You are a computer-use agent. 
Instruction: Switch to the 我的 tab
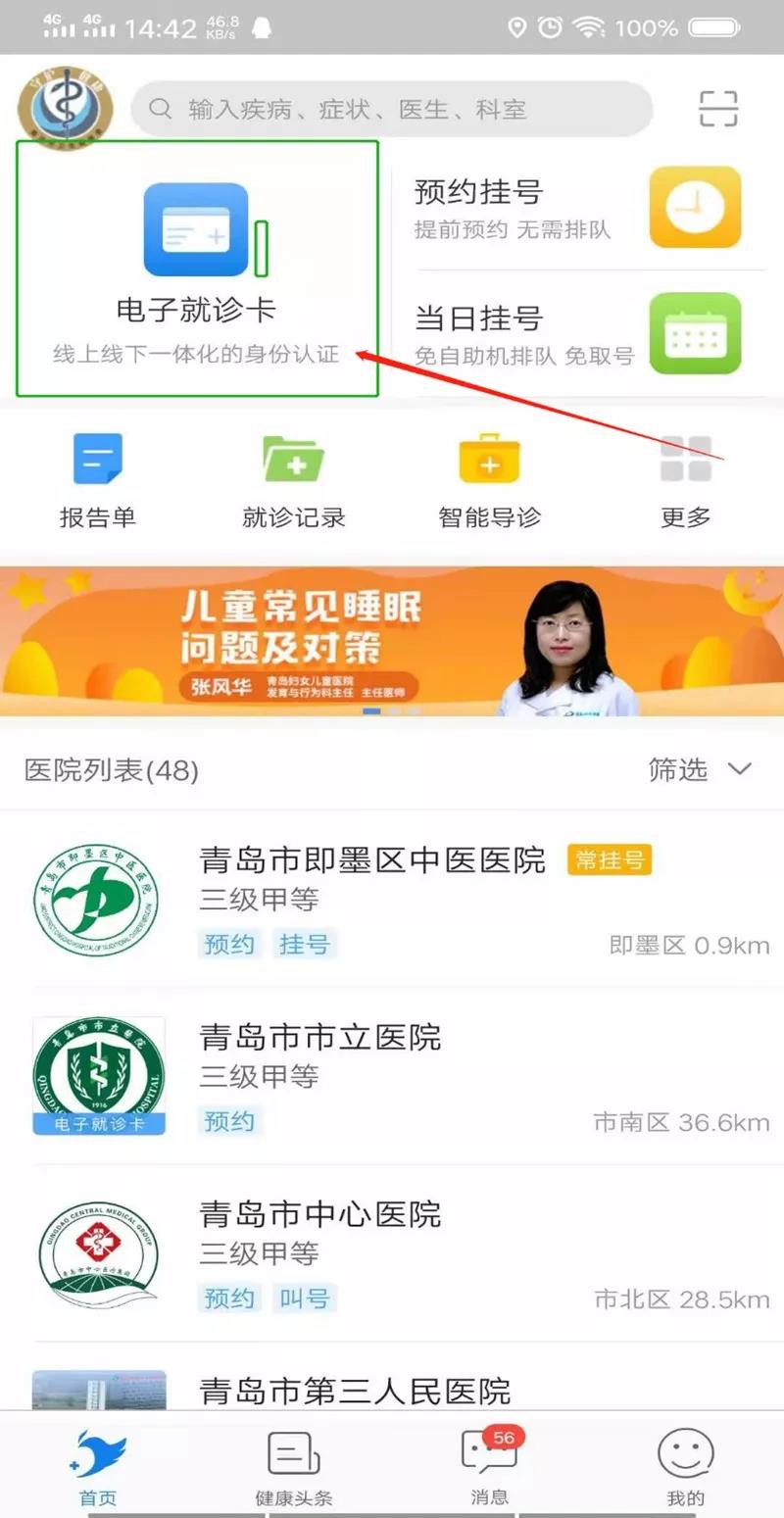tap(685, 1467)
